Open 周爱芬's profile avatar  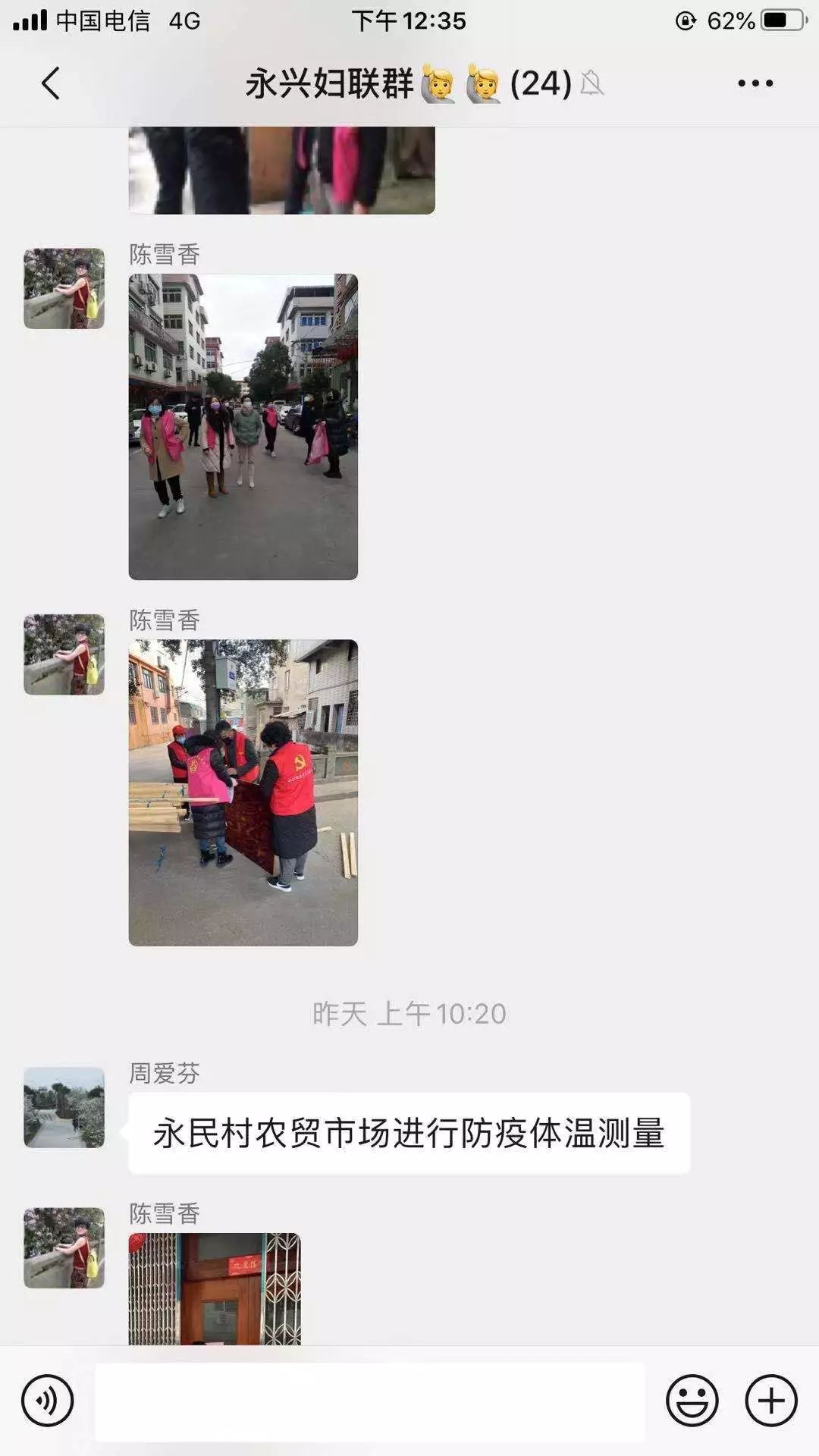(x=64, y=1107)
